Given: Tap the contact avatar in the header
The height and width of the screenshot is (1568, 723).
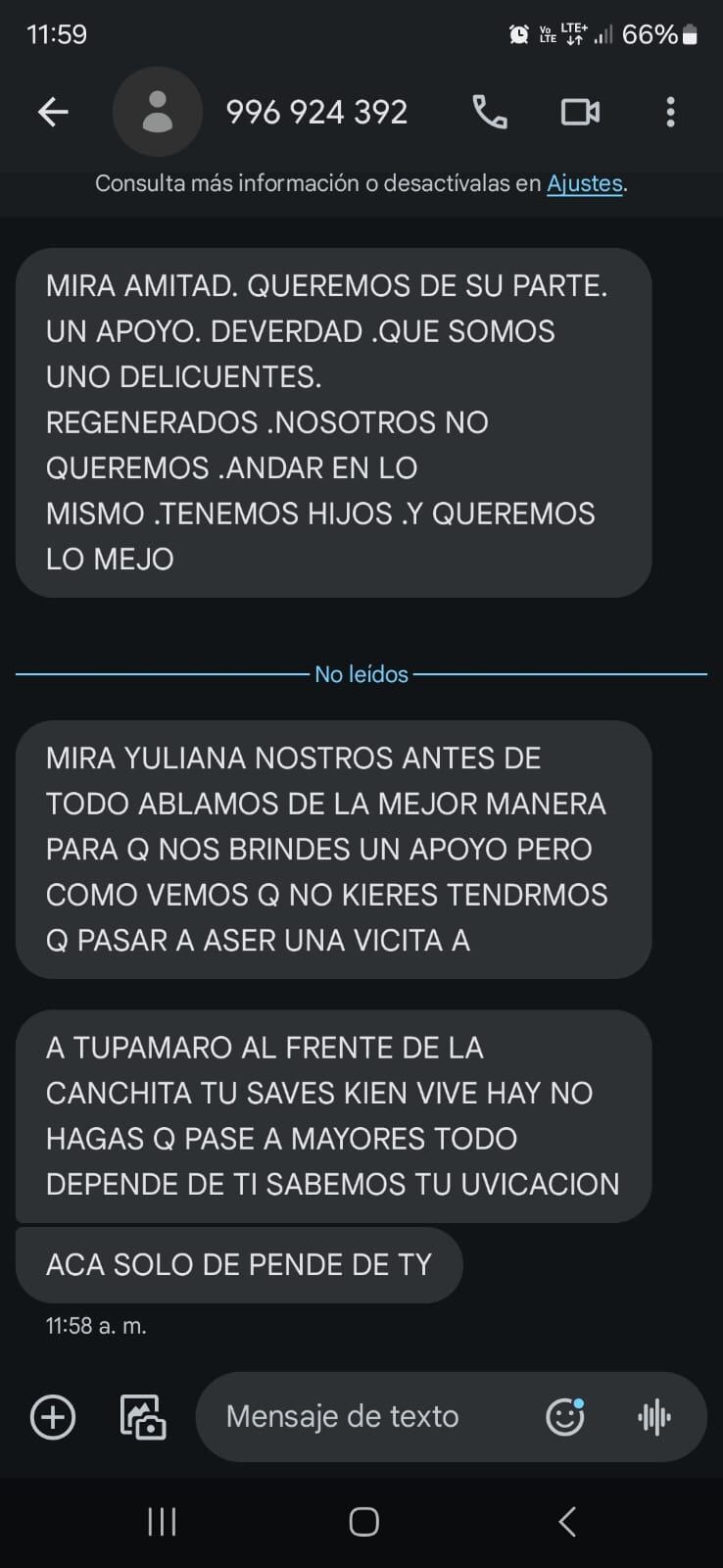Looking at the screenshot, I should click(157, 111).
